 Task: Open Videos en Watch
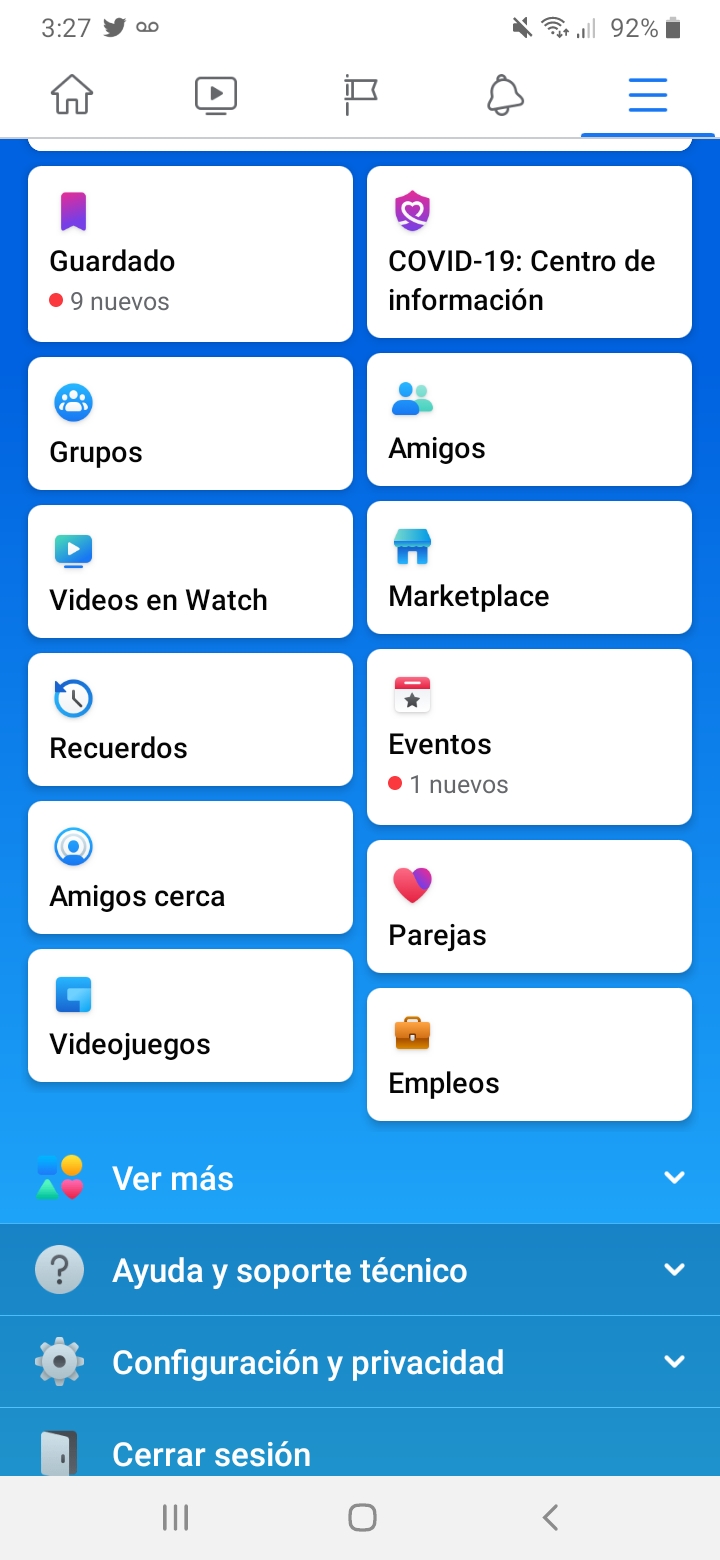point(190,571)
